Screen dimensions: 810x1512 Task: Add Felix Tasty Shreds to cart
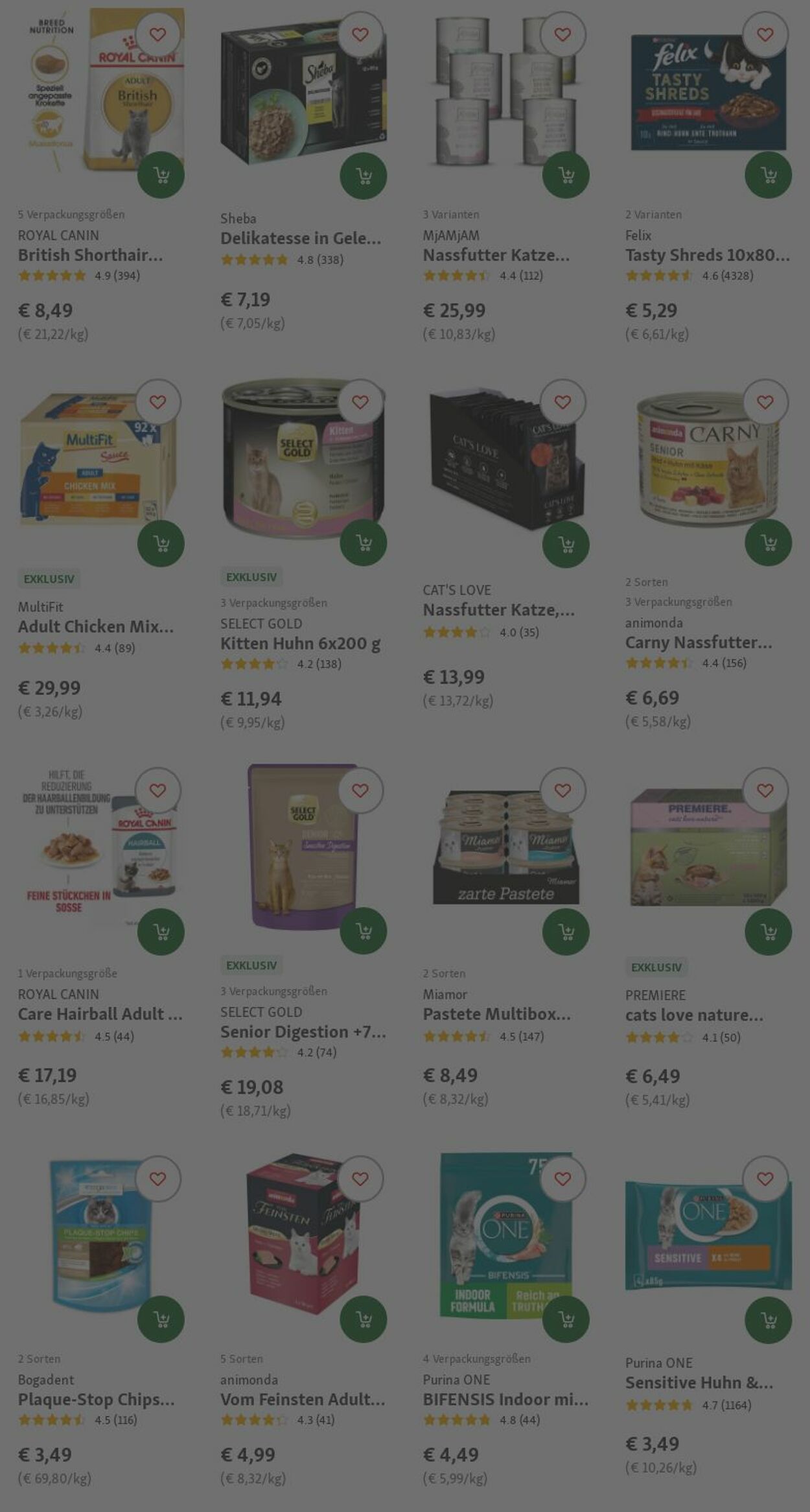pos(768,175)
